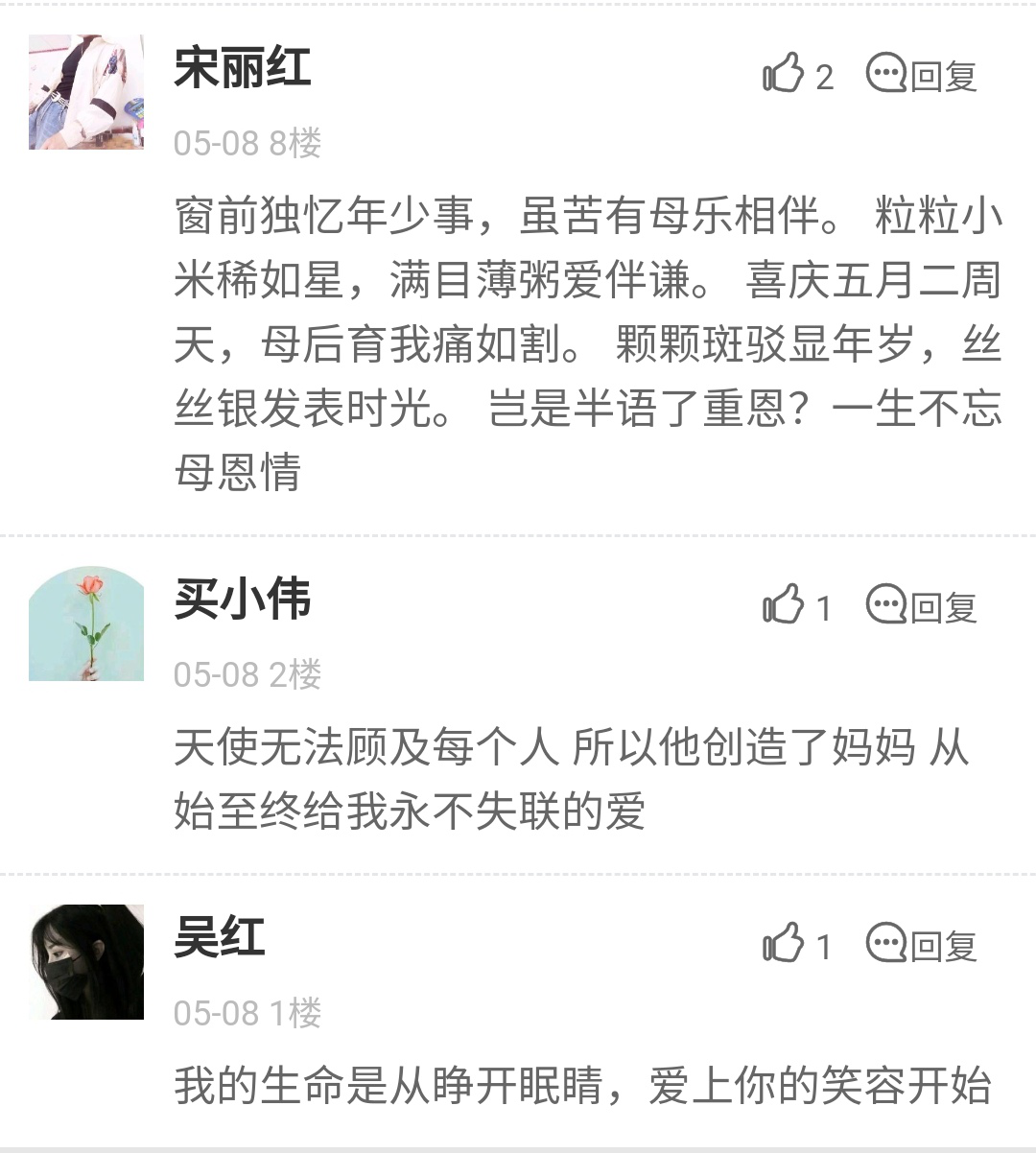View profile via 宋丽红 username
Screen dimensions: 1036x1153
[243, 68]
